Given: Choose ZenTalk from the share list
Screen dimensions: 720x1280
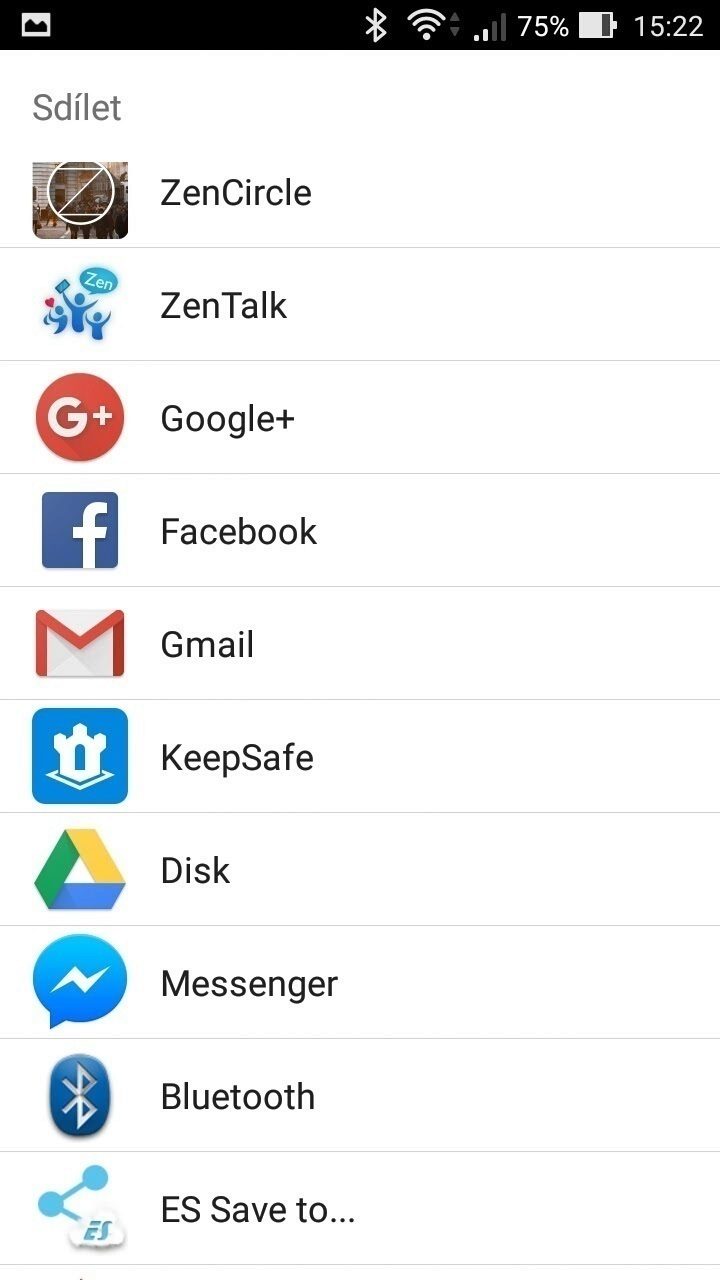Looking at the screenshot, I should click(360, 305).
